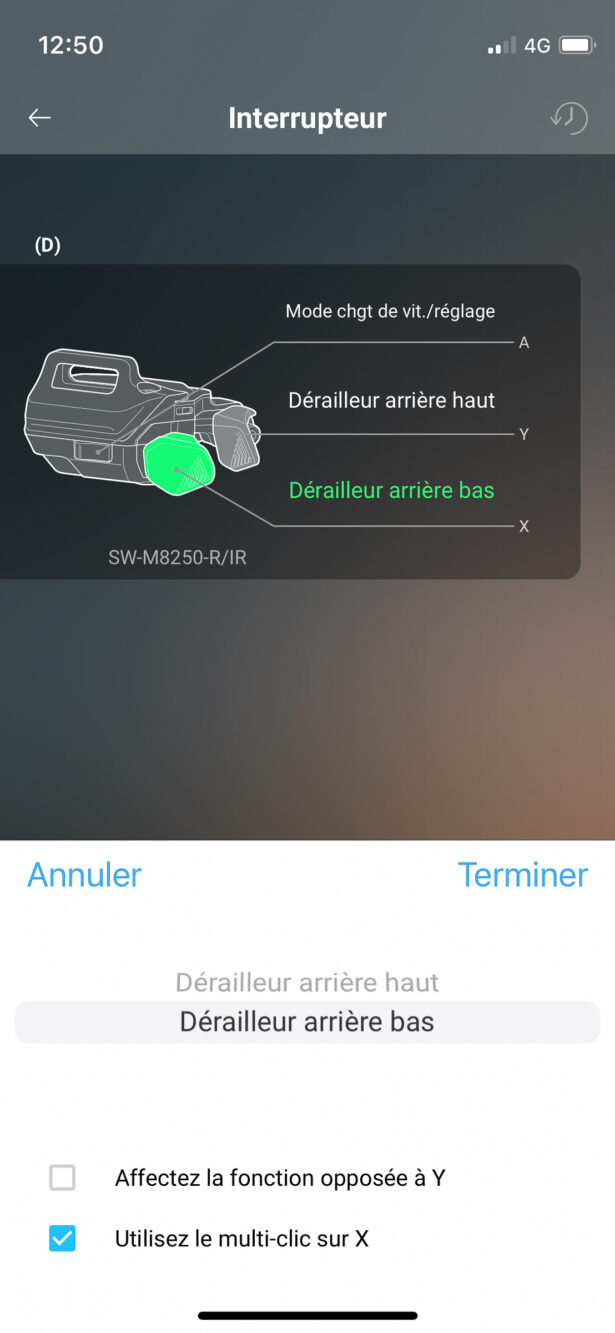Check Affectez la fonction opposée à Y
The width and height of the screenshot is (615, 1333).
[62, 1178]
